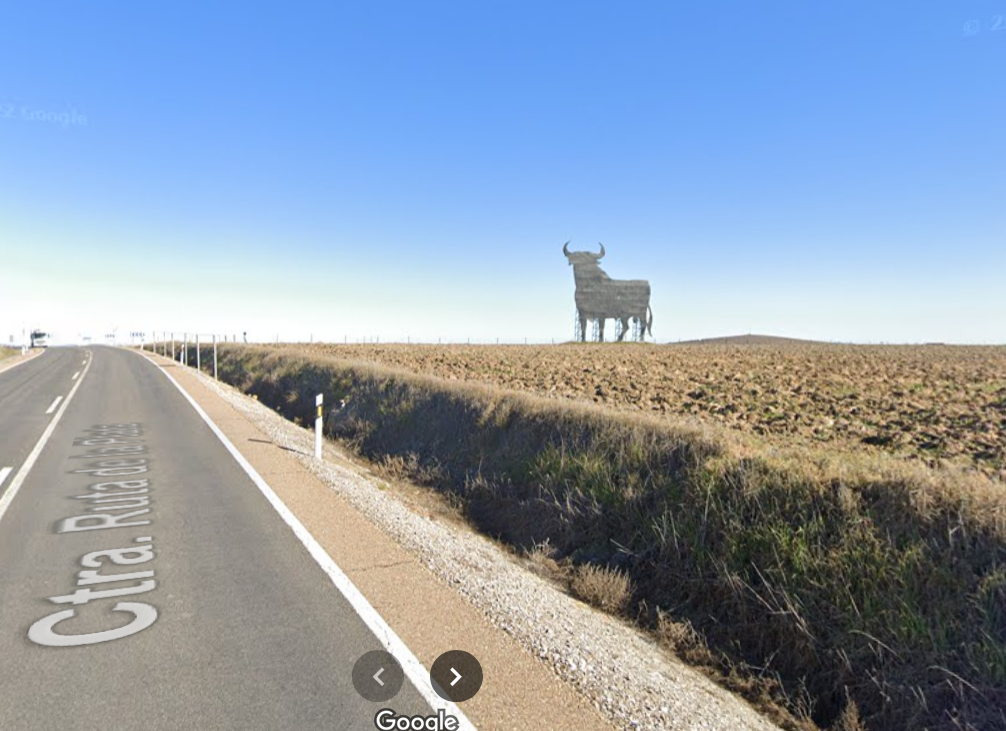Advance to the next Street View image
Image resolution: width=1006 pixels, height=731 pixels.
456,676
